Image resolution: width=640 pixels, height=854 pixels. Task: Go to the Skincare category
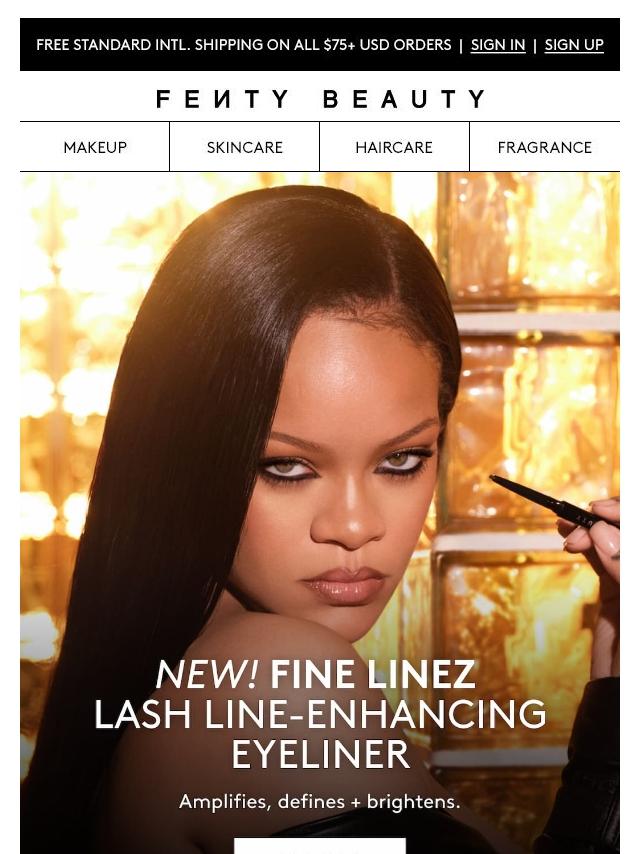point(245,147)
